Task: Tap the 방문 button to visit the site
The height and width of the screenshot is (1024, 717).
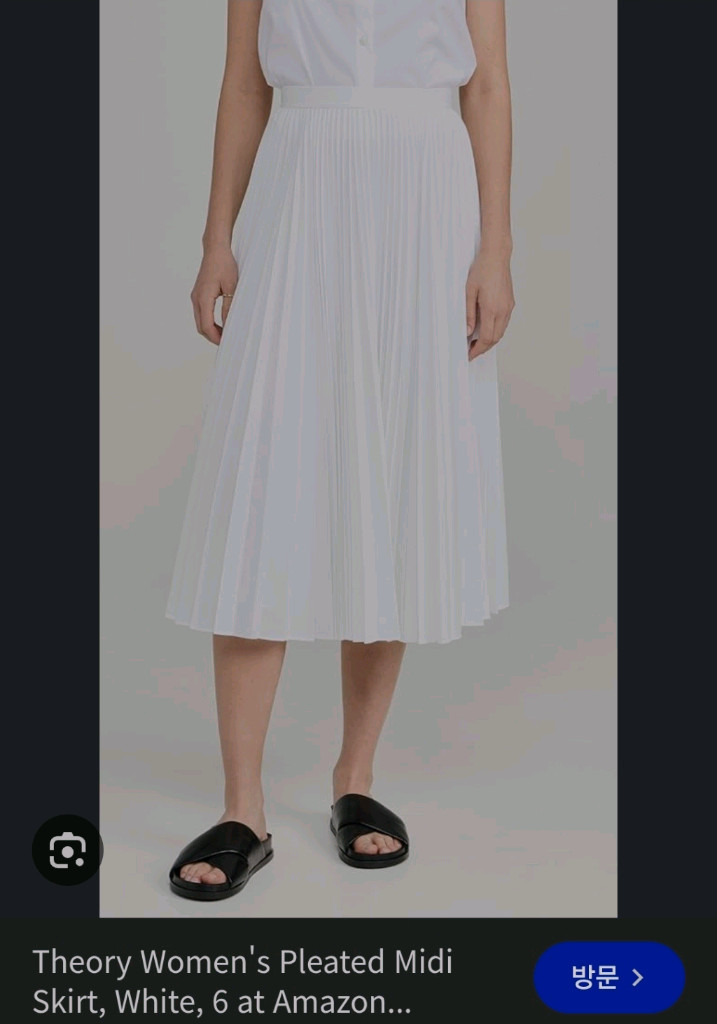Action: click(609, 977)
